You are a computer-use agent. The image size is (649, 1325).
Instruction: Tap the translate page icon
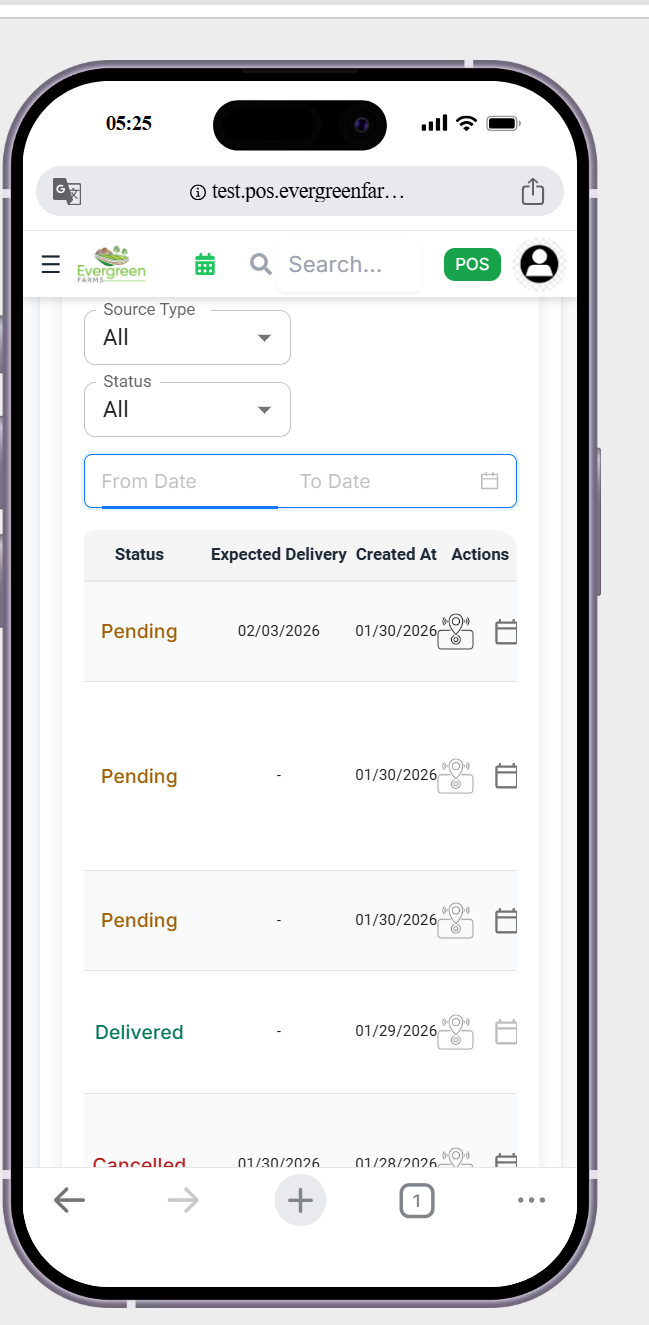click(x=67, y=191)
